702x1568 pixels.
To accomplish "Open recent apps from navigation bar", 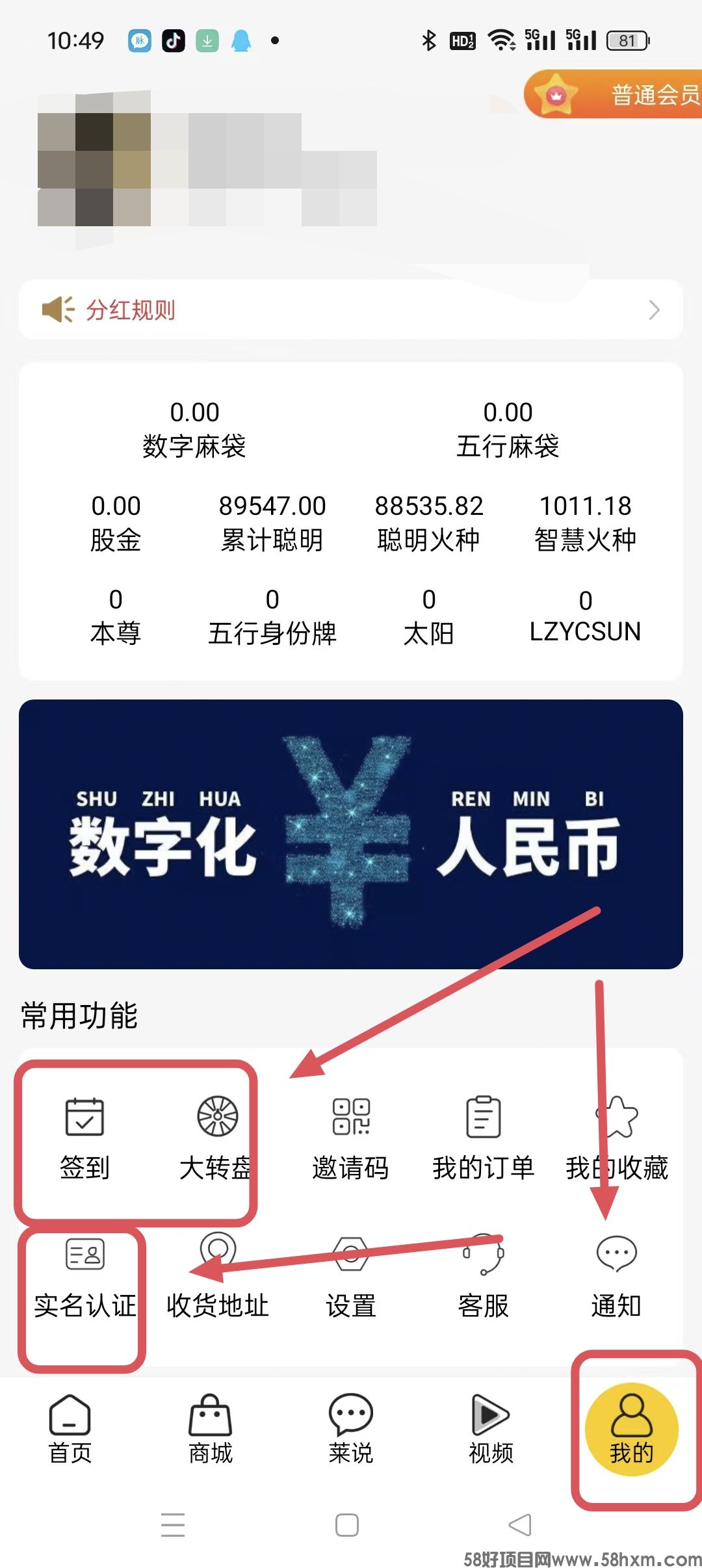I will click(x=173, y=1524).
